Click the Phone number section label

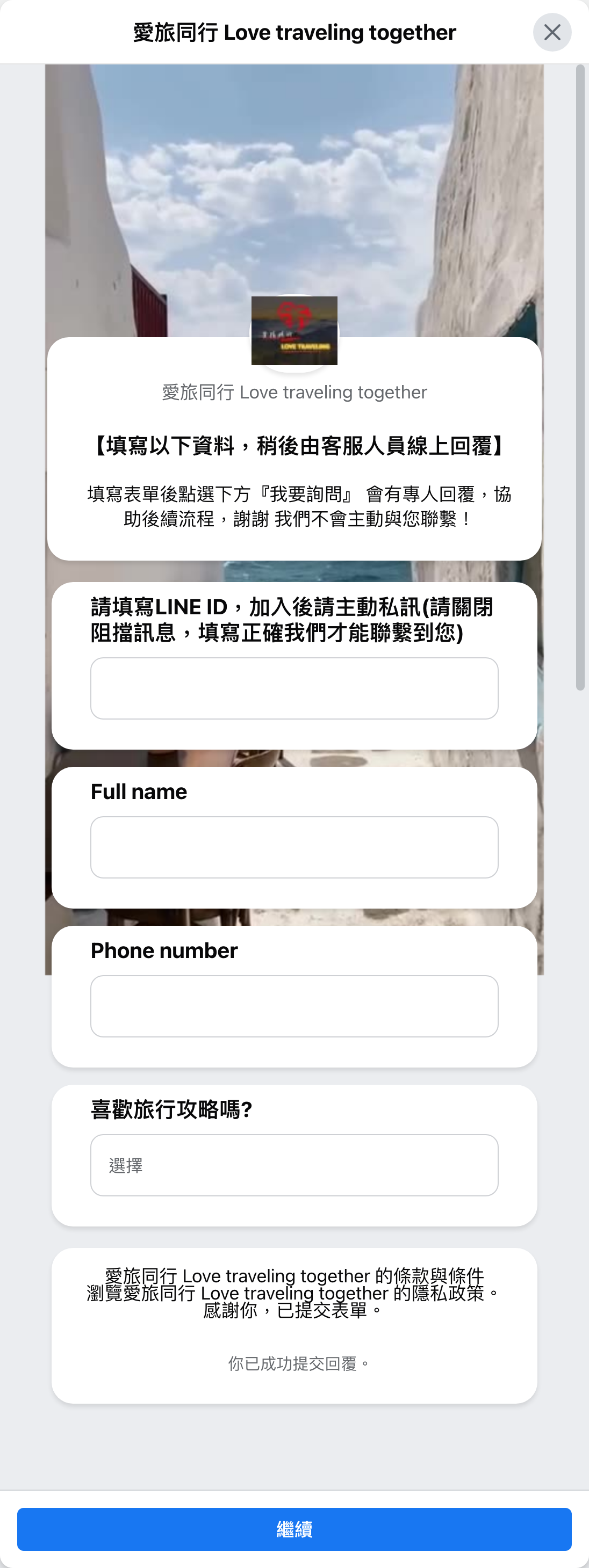pyautogui.click(x=164, y=949)
